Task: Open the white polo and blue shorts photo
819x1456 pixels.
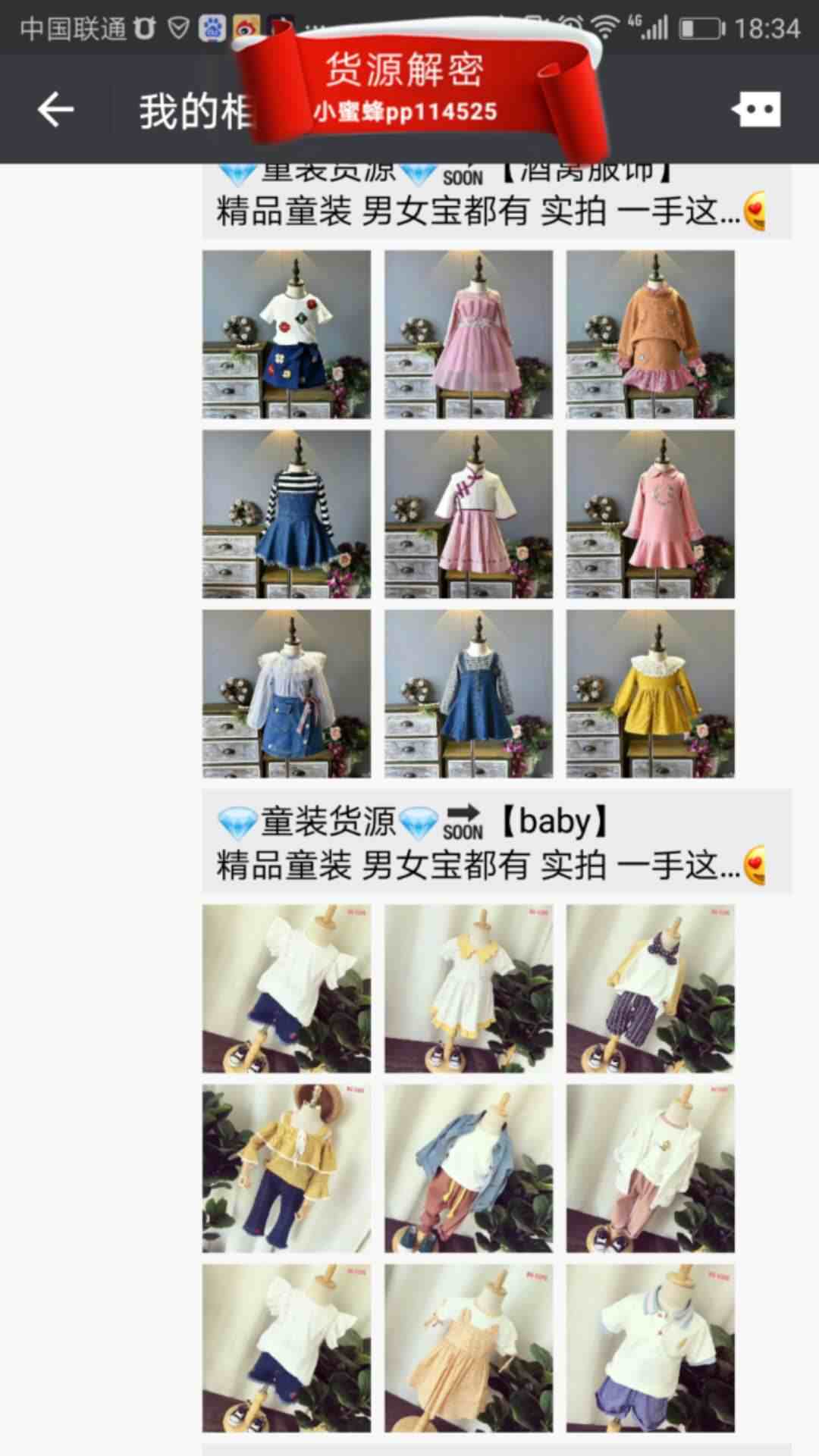Action: 650,1348
